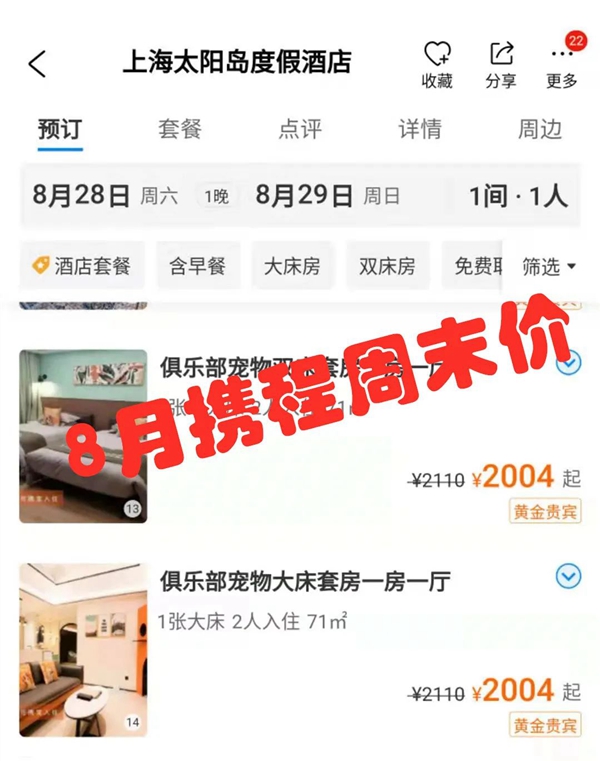The height and width of the screenshot is (761, 600).
Task: Apply the 含早餐 breakfast filter
Action: (197, 266)
